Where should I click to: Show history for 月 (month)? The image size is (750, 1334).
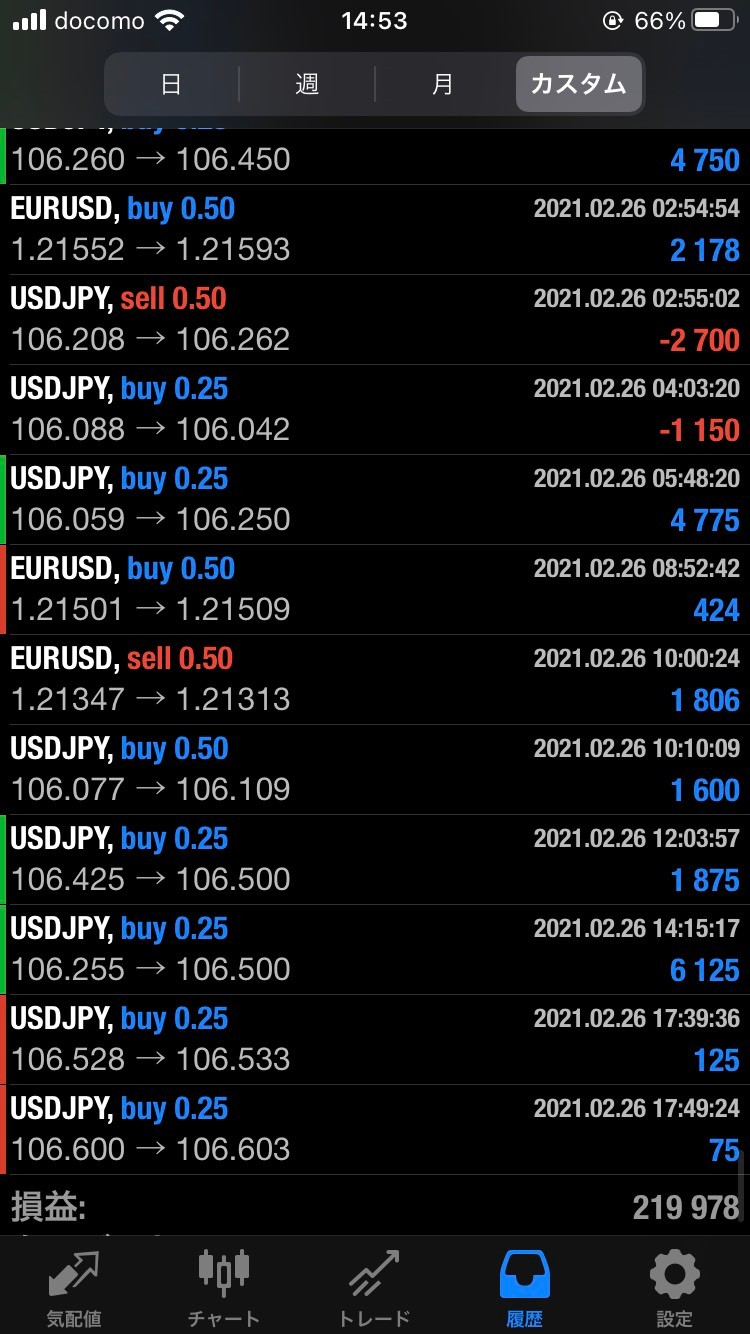point(443,84)
